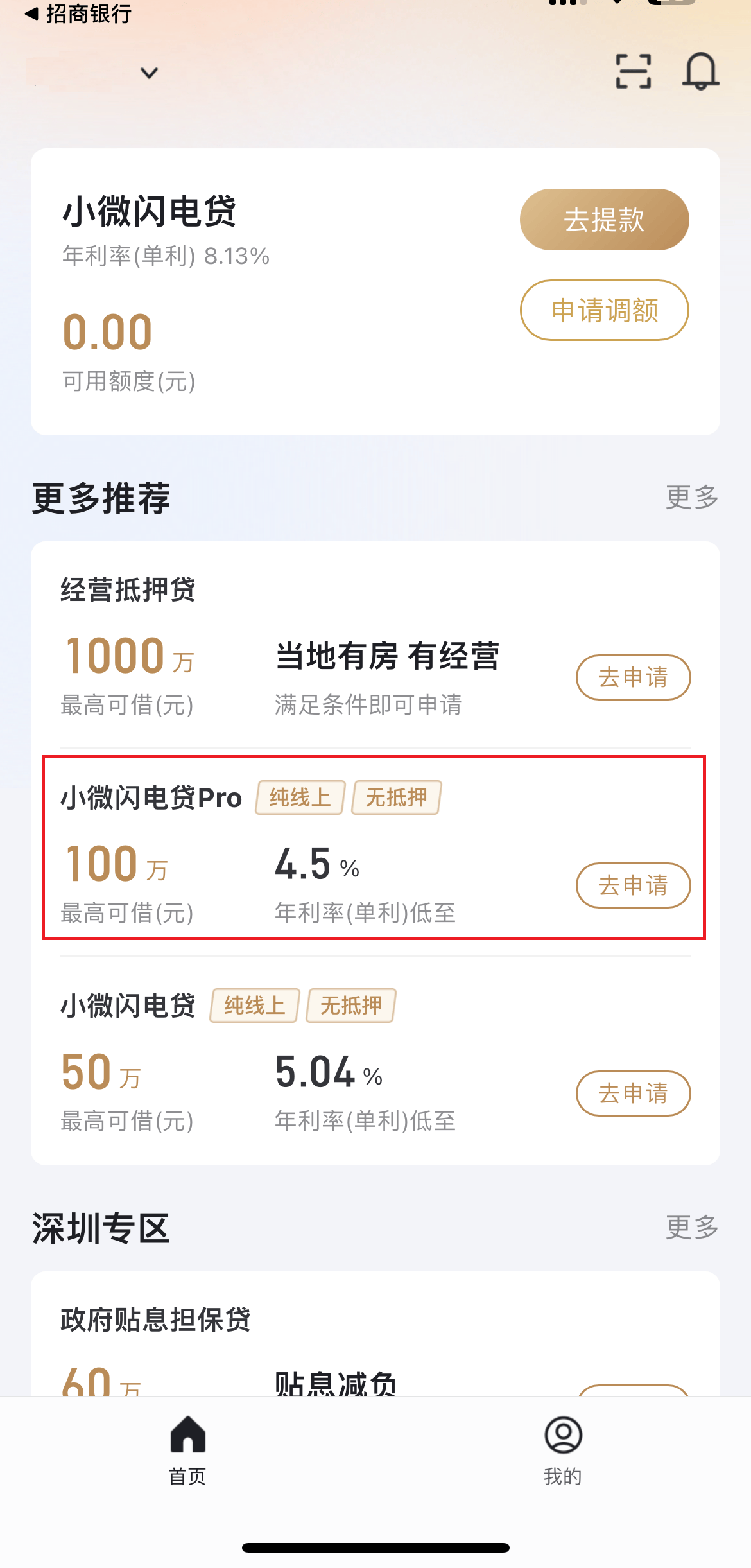Open 更多 next to 更多推荐
This screenshot has height=1568, width=751.
point(691,497)
